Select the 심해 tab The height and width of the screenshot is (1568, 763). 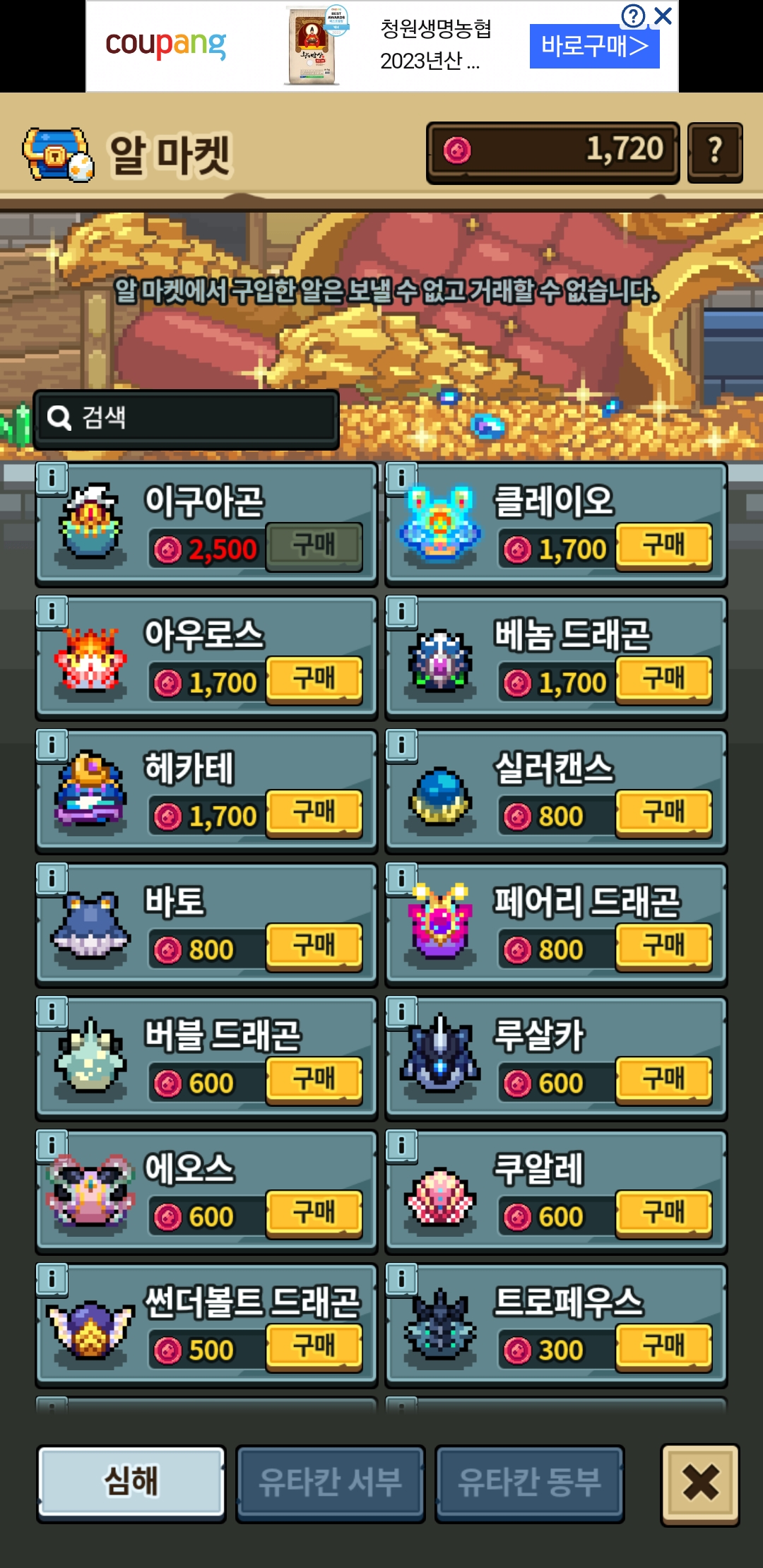[x=131, y=1482]
